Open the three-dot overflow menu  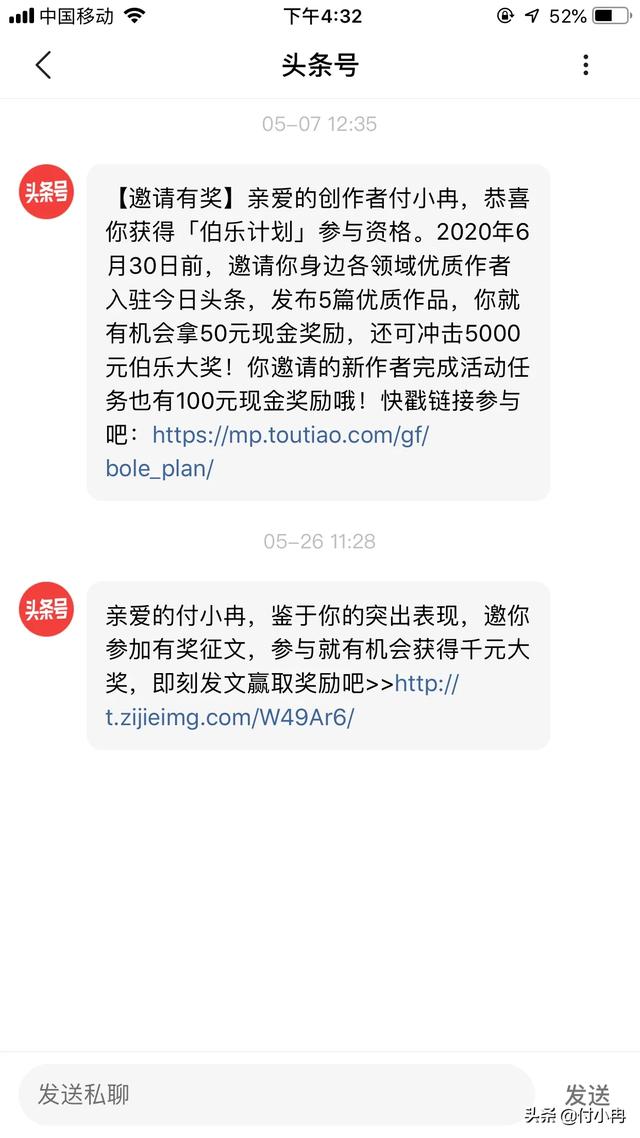click(x=586, y=66)
